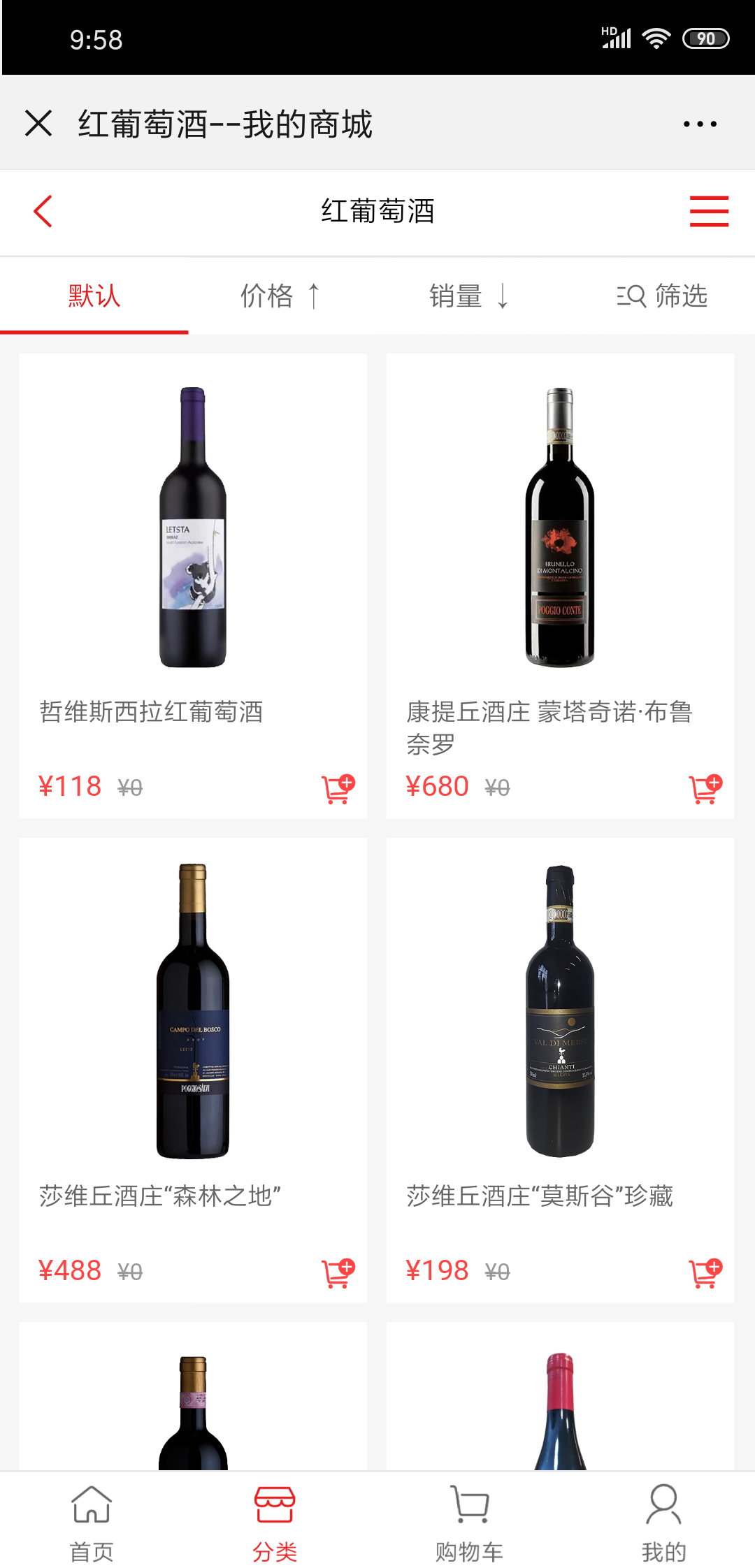This screenshot has width=755, height=1568.
Task: Go back with the red arrow
Action: pos(43,211)
